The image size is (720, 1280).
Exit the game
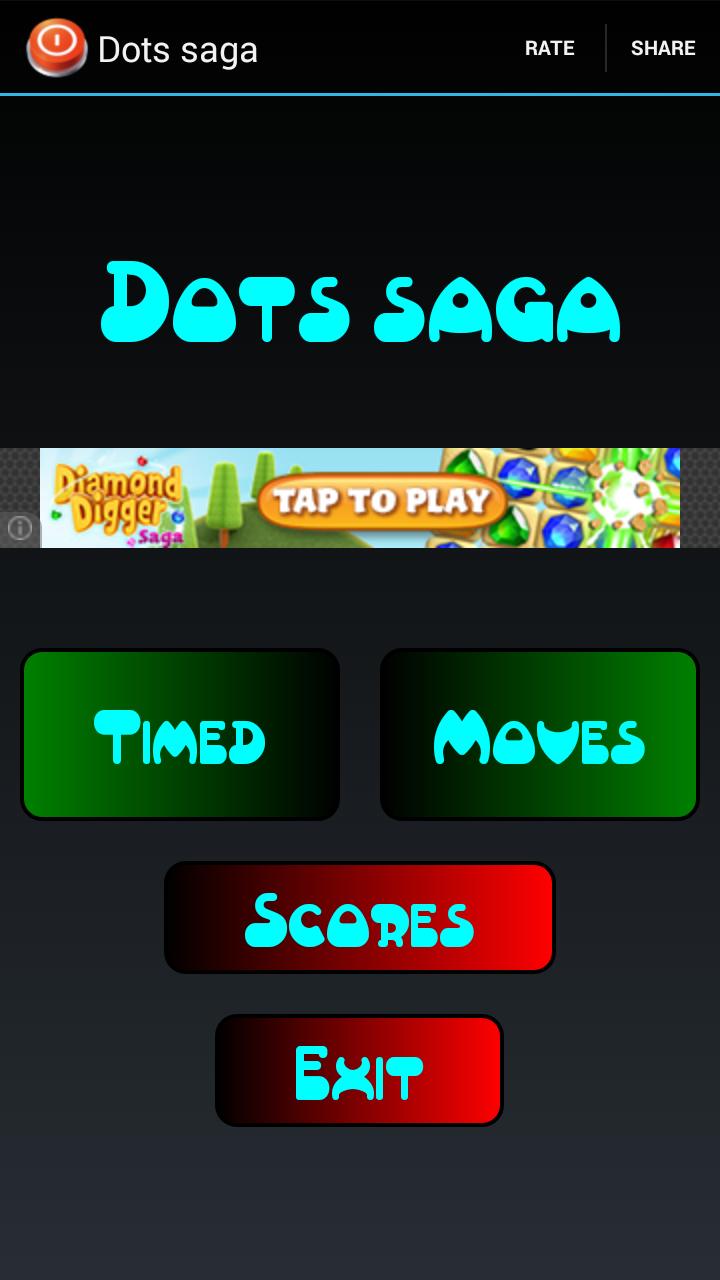coord(359,1071)
